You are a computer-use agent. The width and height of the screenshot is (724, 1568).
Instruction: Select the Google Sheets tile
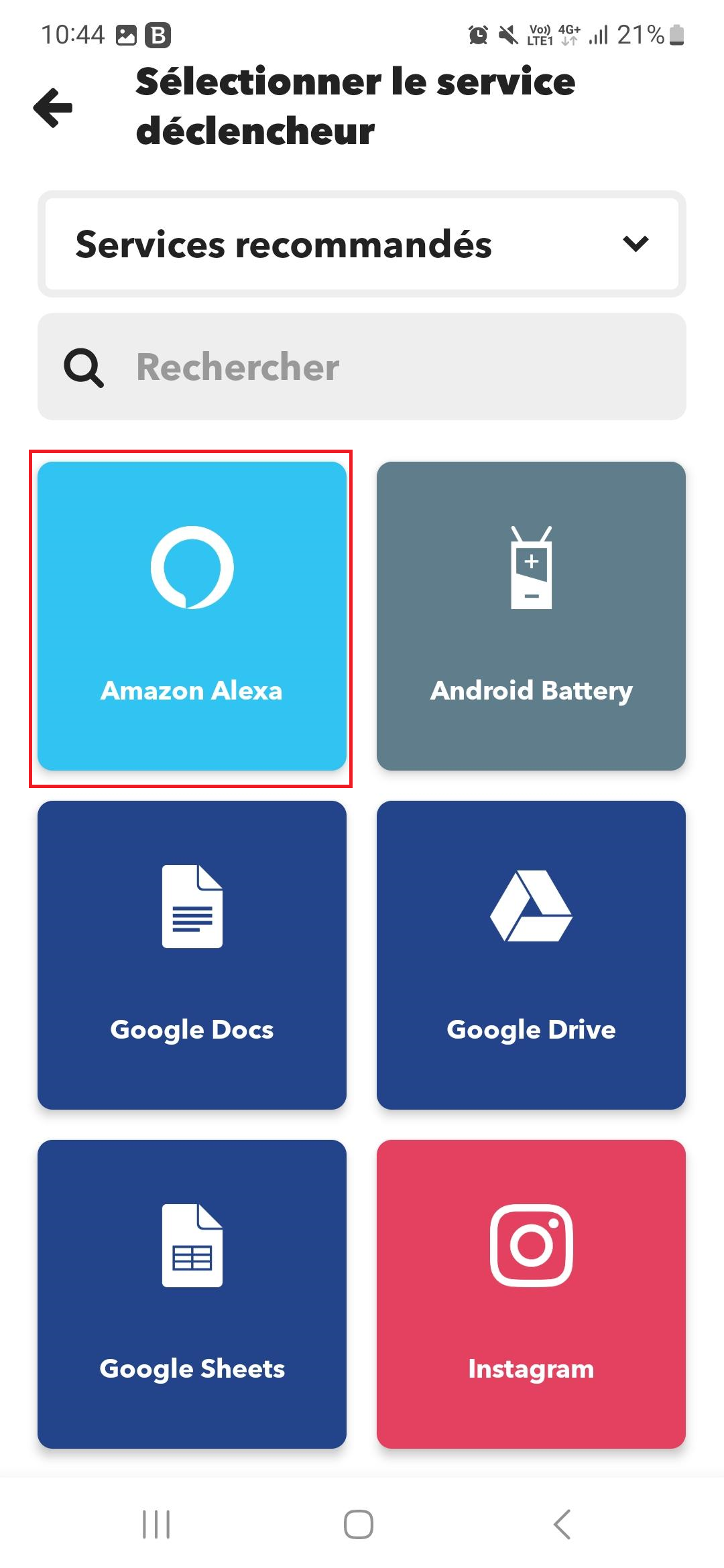click(x=192, y=1294)
